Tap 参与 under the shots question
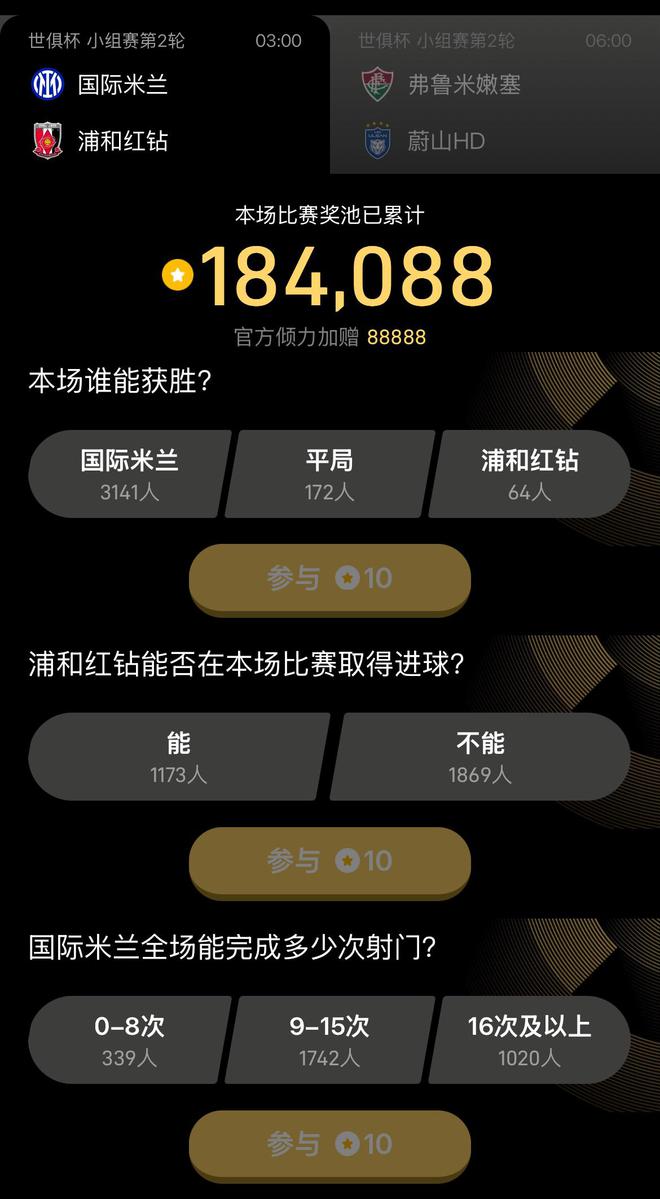Viewport: 660px width, 1199px height. [x=330, y=1144]
